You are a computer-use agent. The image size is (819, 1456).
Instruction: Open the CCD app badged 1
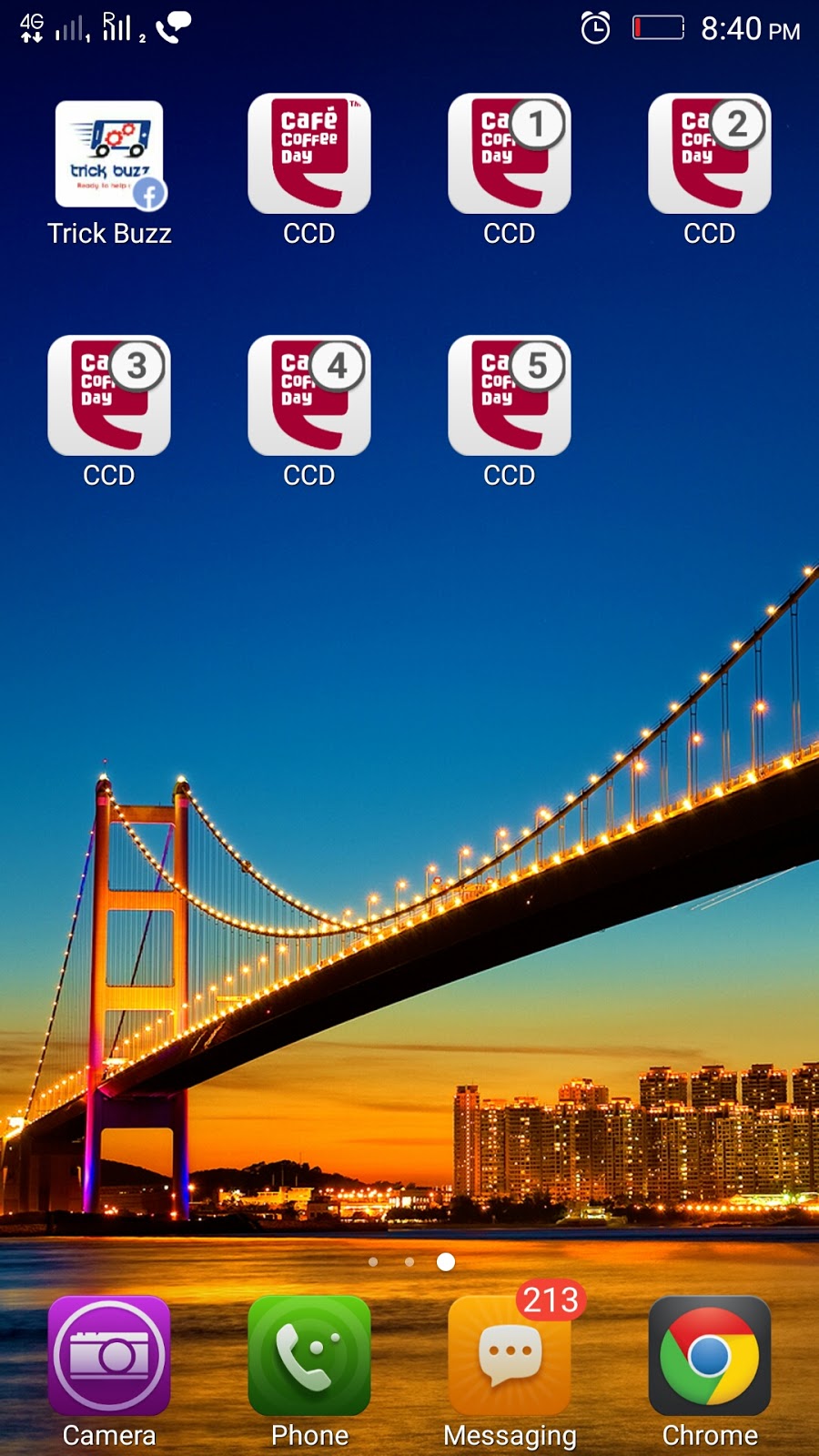(509, 155)
